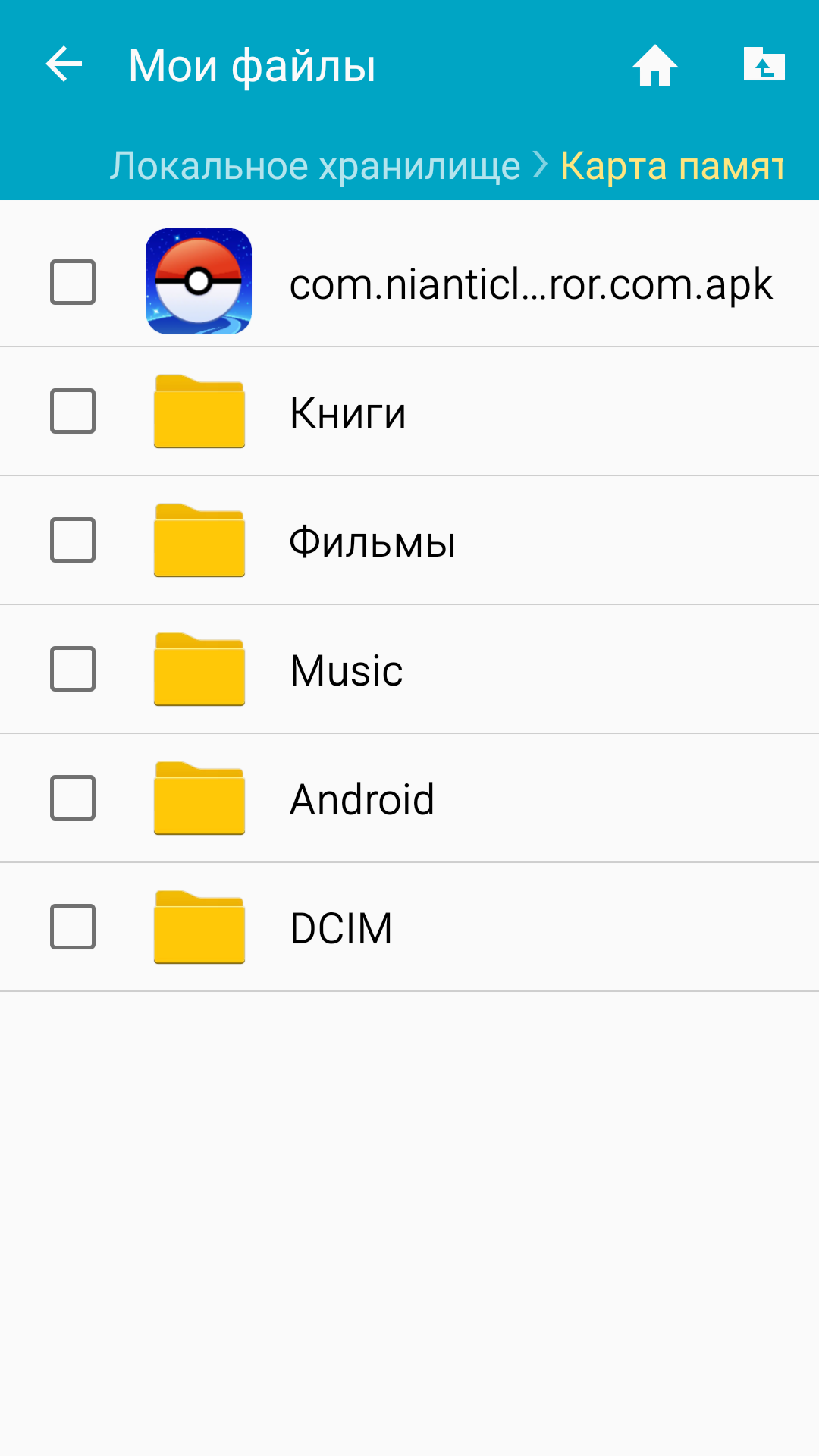Move up one folder level

[x=764, y=64]
